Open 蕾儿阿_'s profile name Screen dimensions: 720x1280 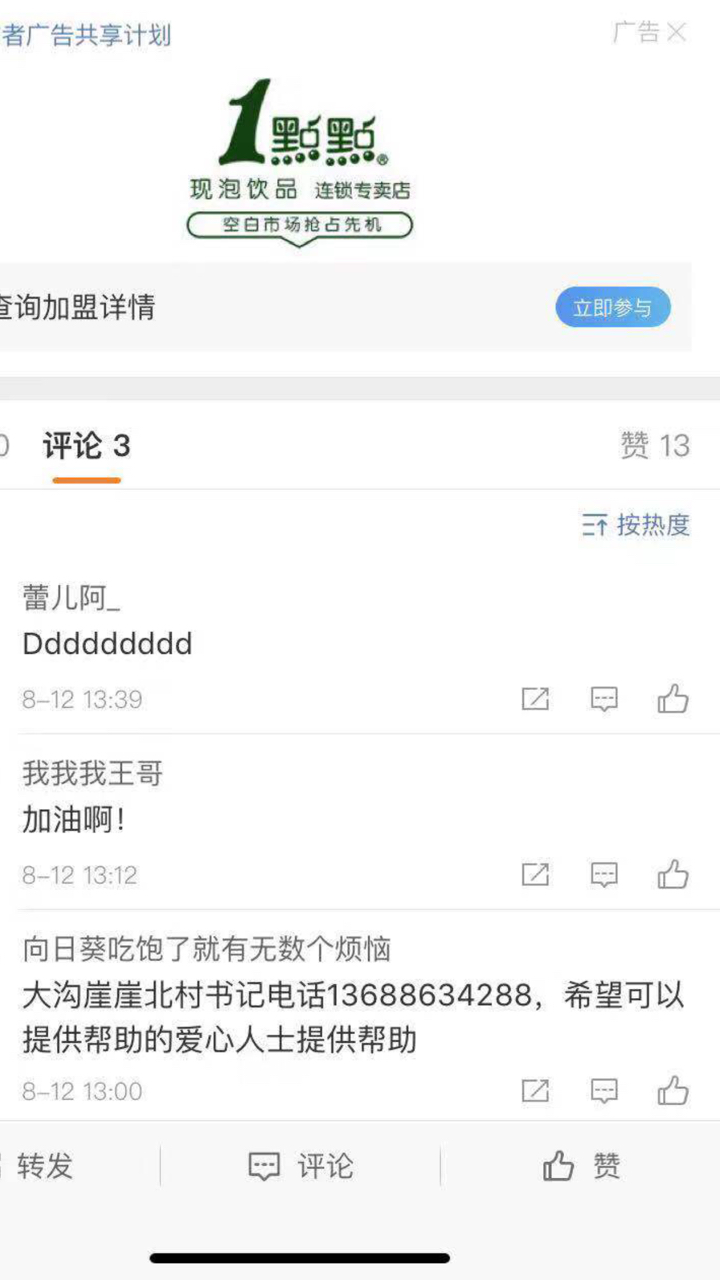tap(71, 598)
